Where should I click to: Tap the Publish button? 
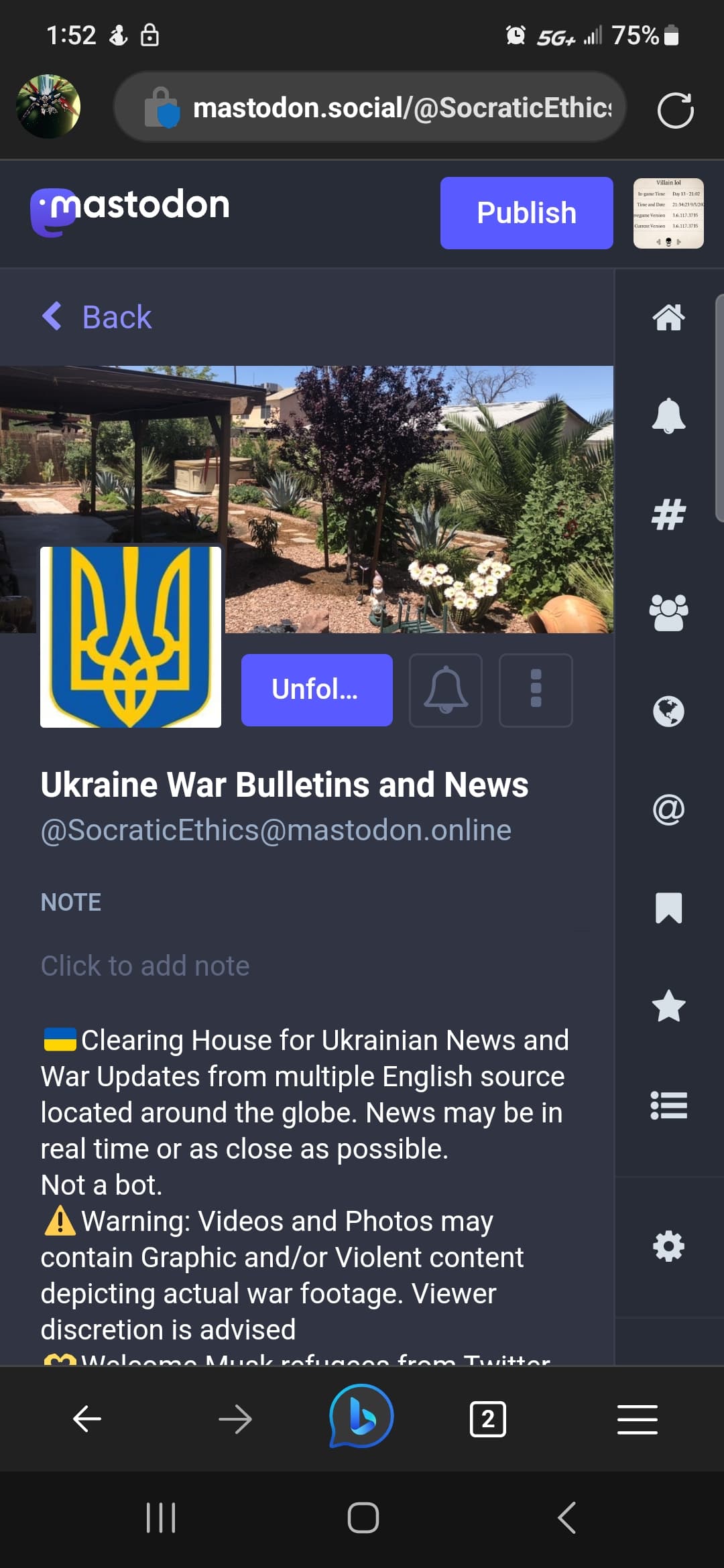coord(526,213)
